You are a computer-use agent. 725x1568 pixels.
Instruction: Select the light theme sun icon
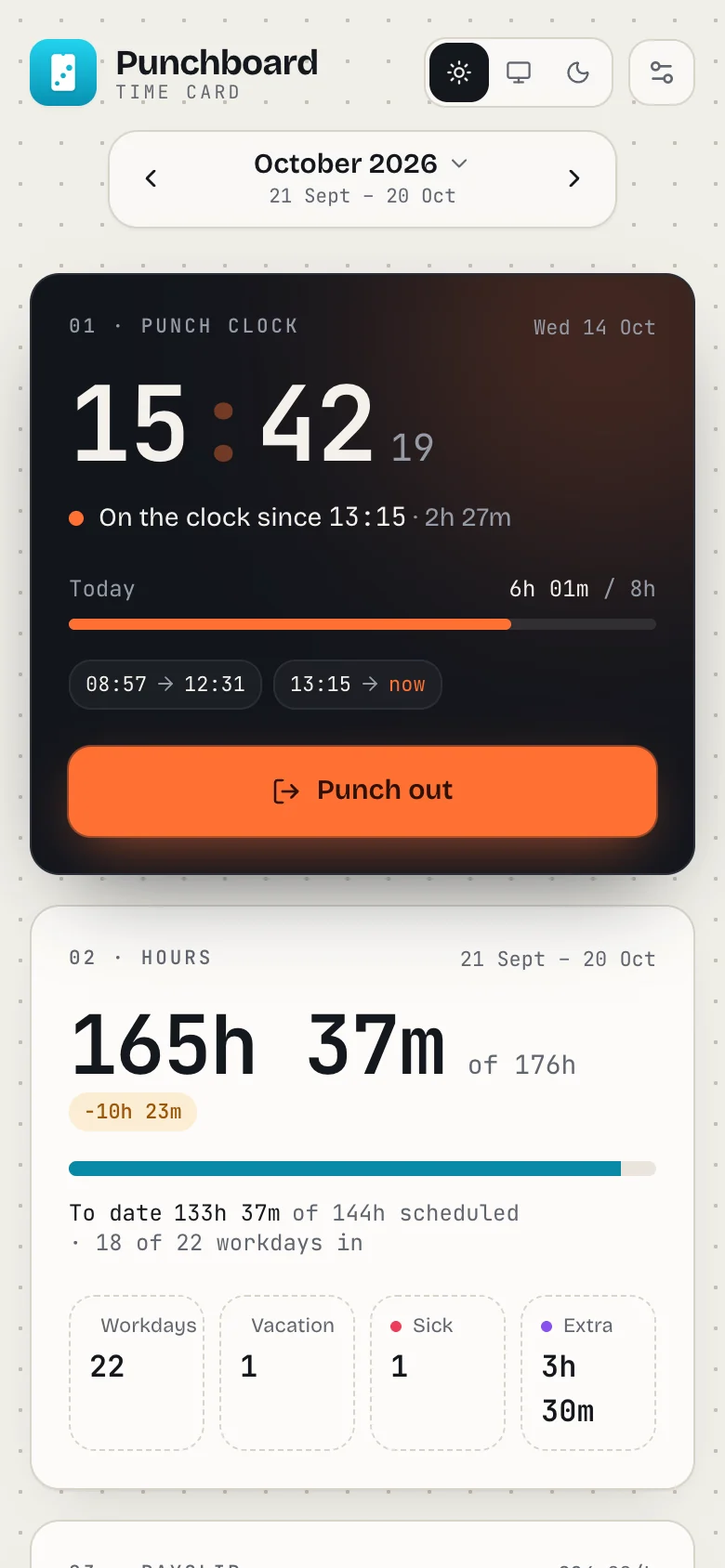(x=459, y=72)
